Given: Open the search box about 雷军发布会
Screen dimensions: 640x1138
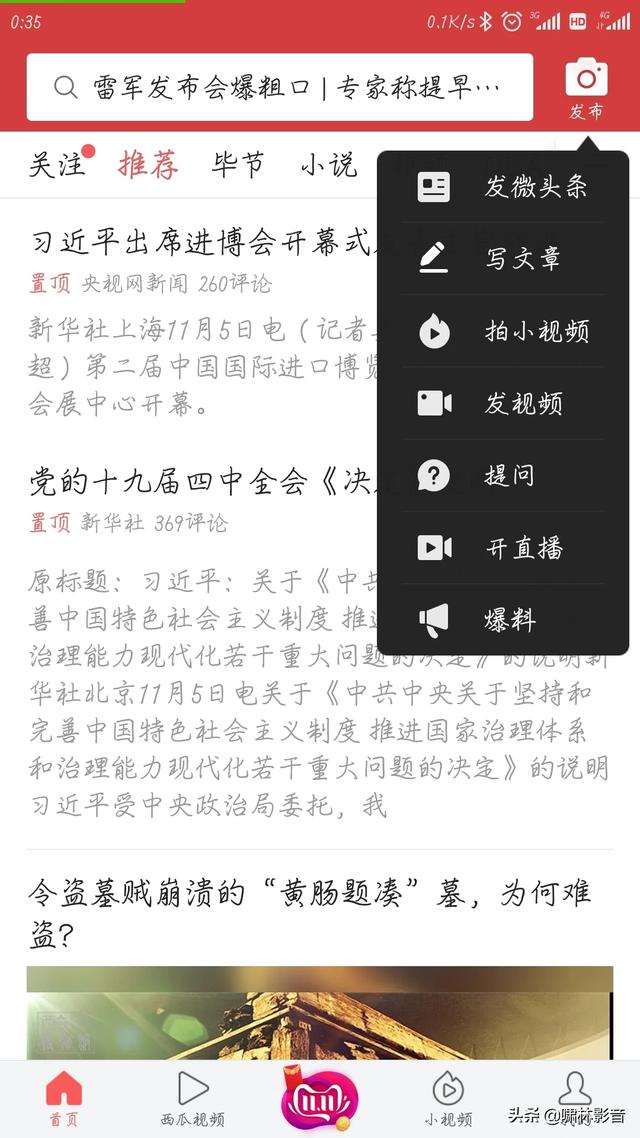Looking at the screenshot, I should click(280, 88).
